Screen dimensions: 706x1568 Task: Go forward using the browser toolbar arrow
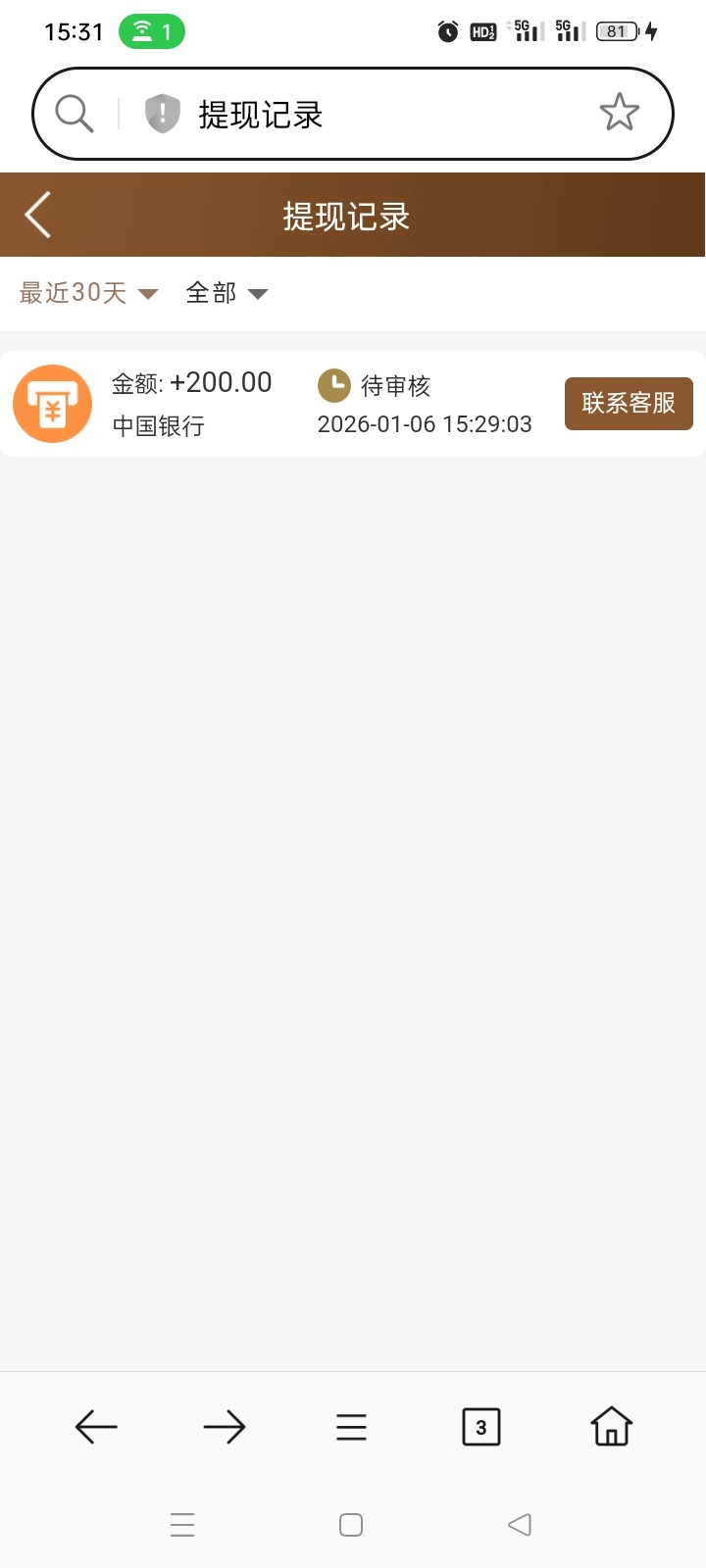(x=224, y=1427)
